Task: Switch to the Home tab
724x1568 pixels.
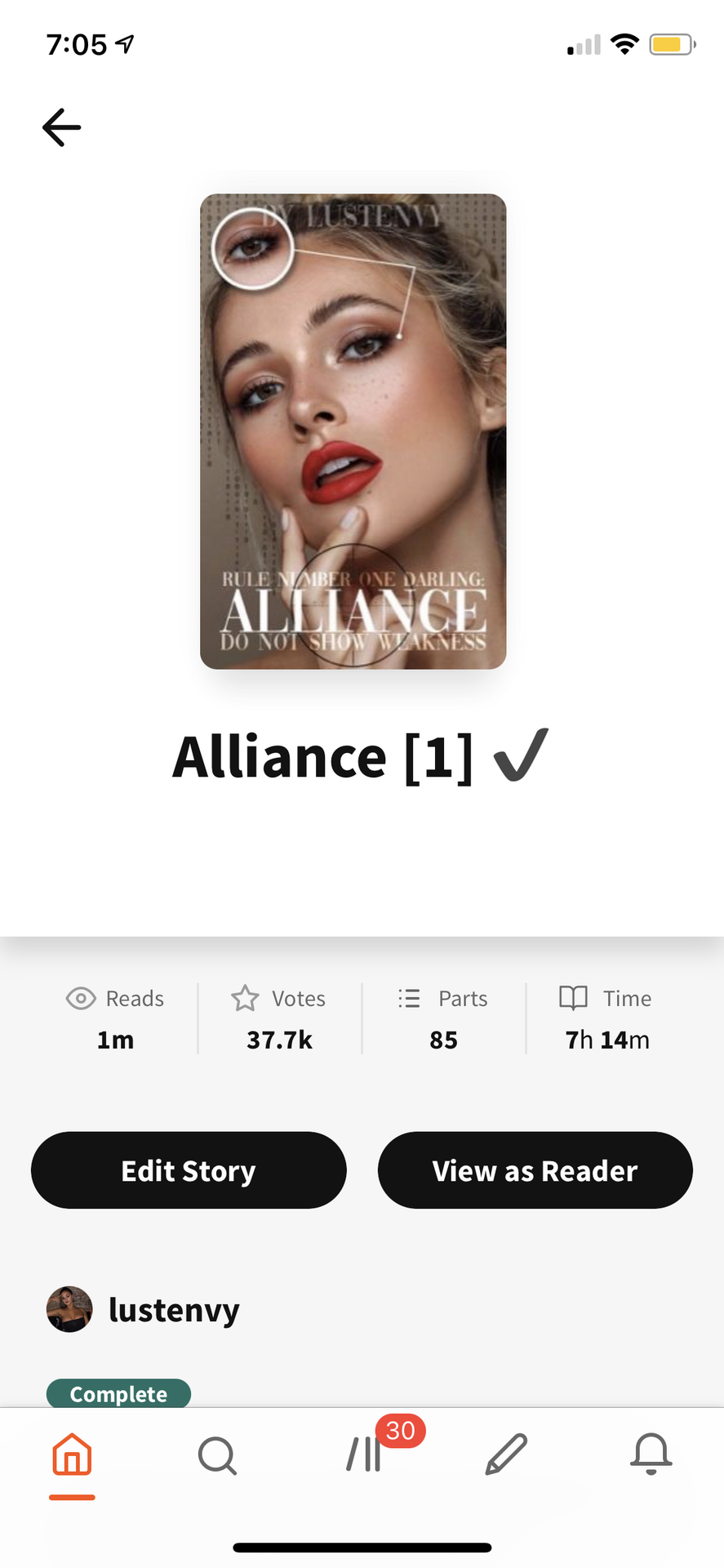Action: click(x=72, y=1455)
